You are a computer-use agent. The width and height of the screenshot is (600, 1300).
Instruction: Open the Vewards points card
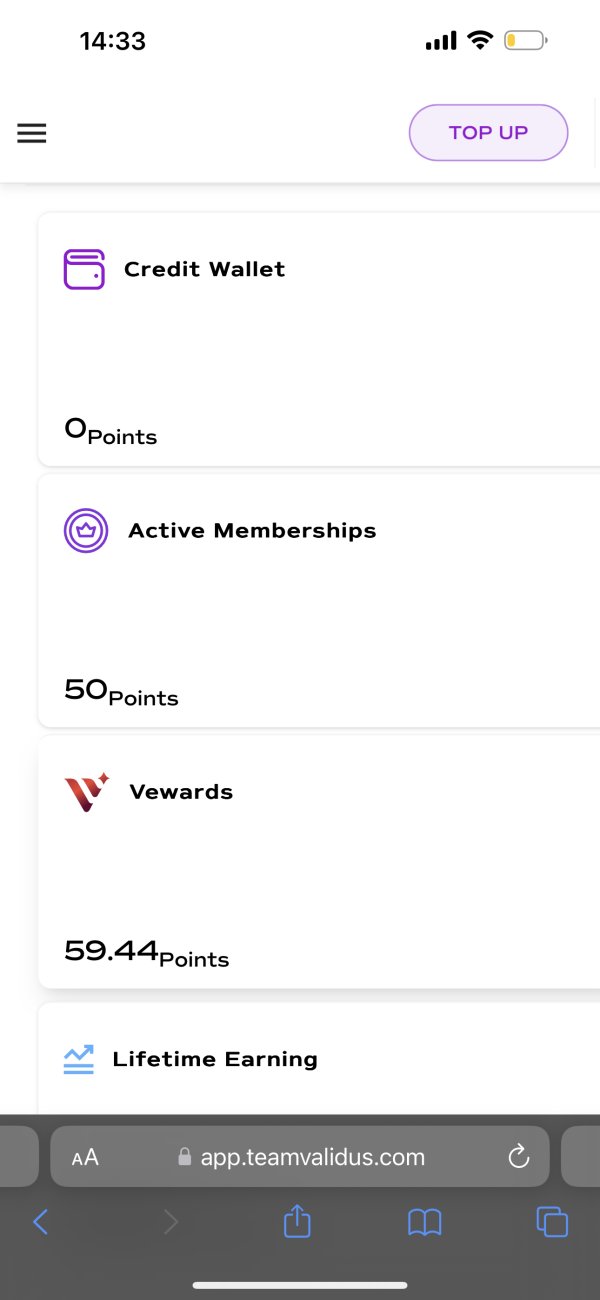click(319, 862)
